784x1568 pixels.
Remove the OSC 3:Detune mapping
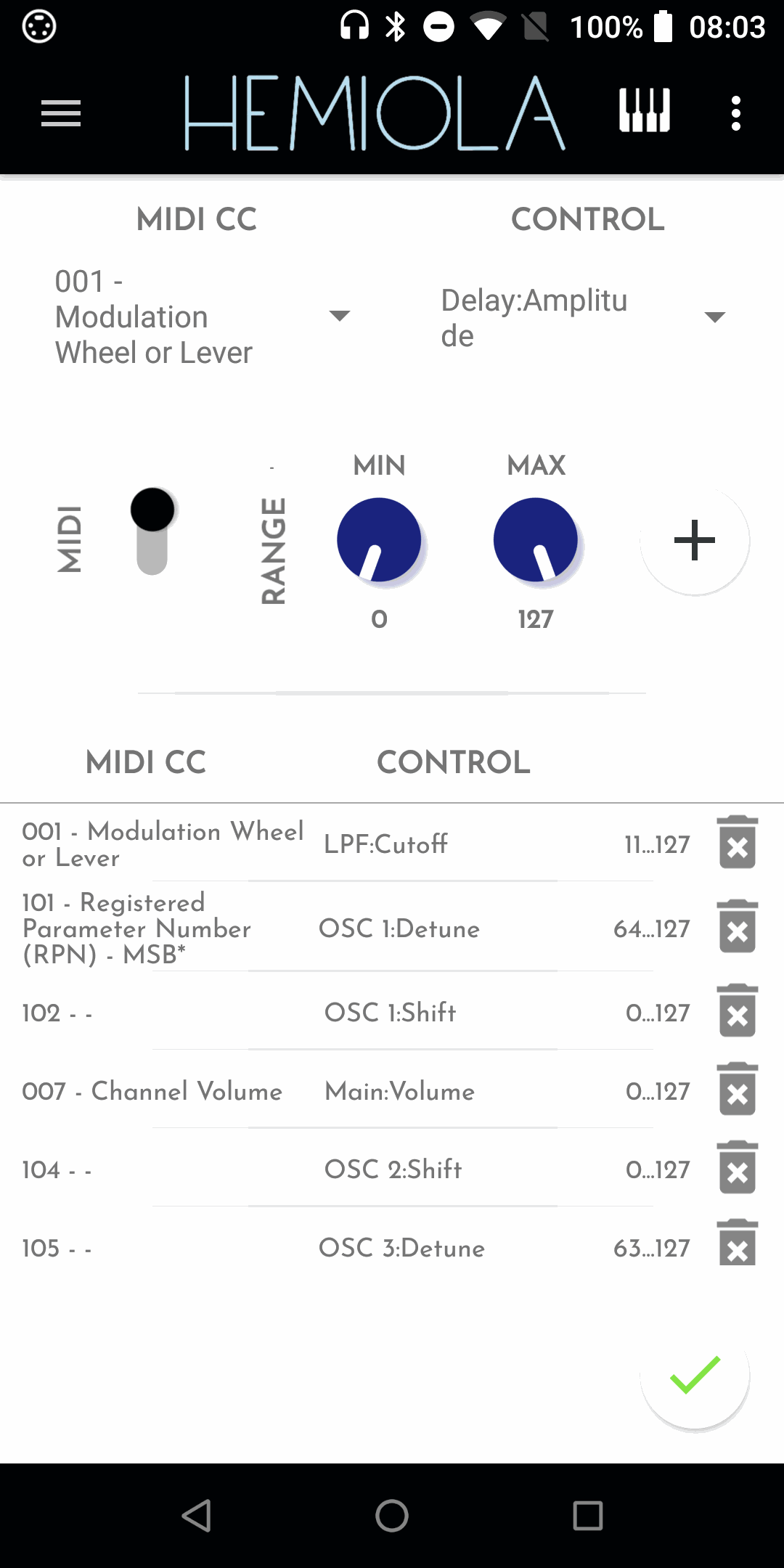coord(738,1248)
